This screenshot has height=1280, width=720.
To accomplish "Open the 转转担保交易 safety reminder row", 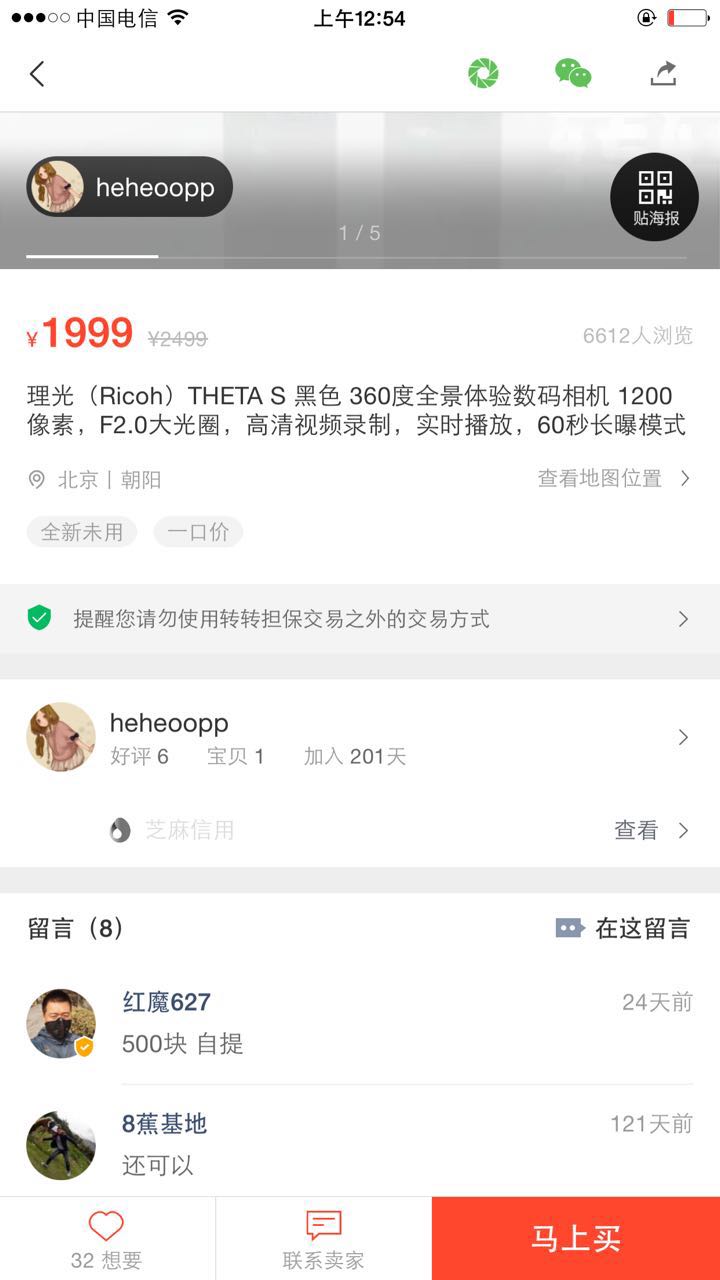I will (360, 619).
